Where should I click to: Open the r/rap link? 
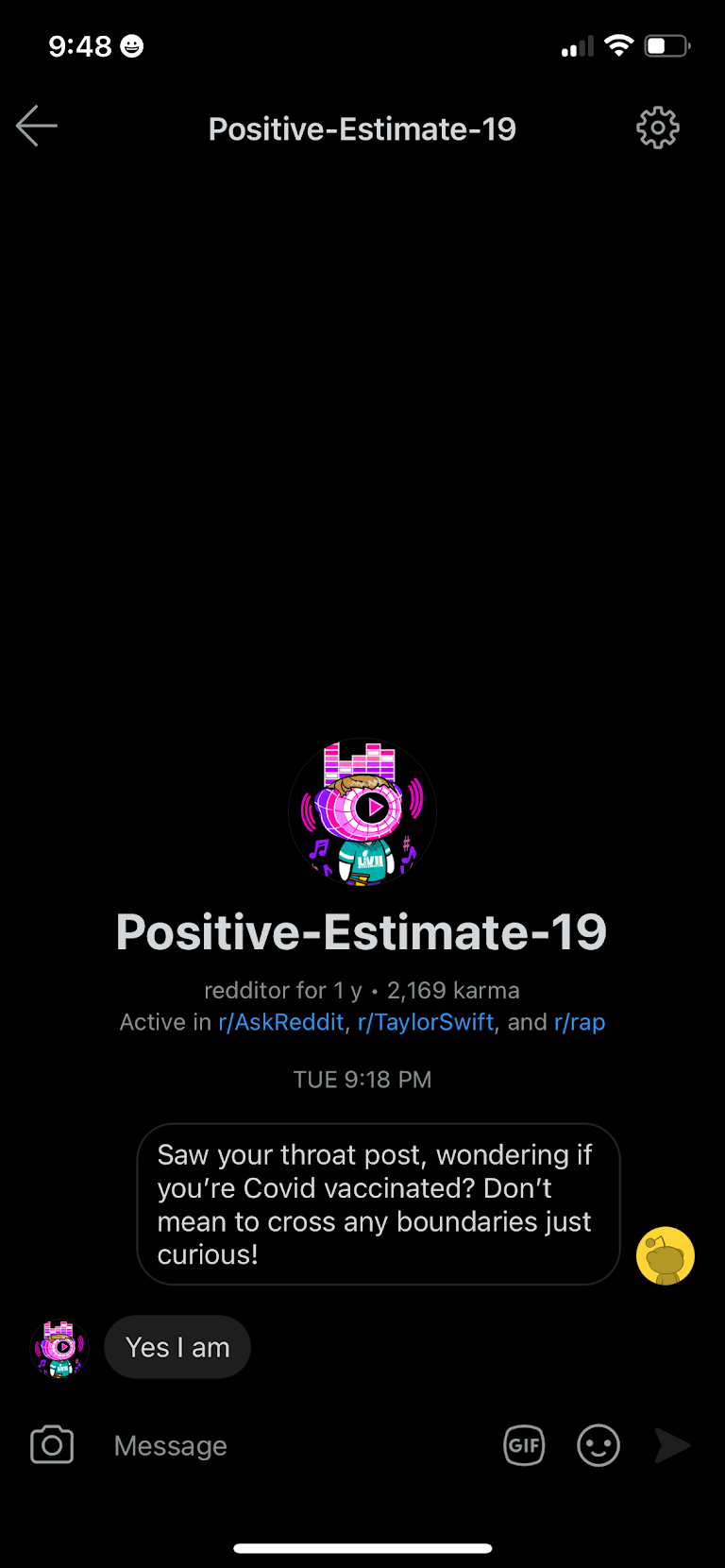tap(580, 1022)
